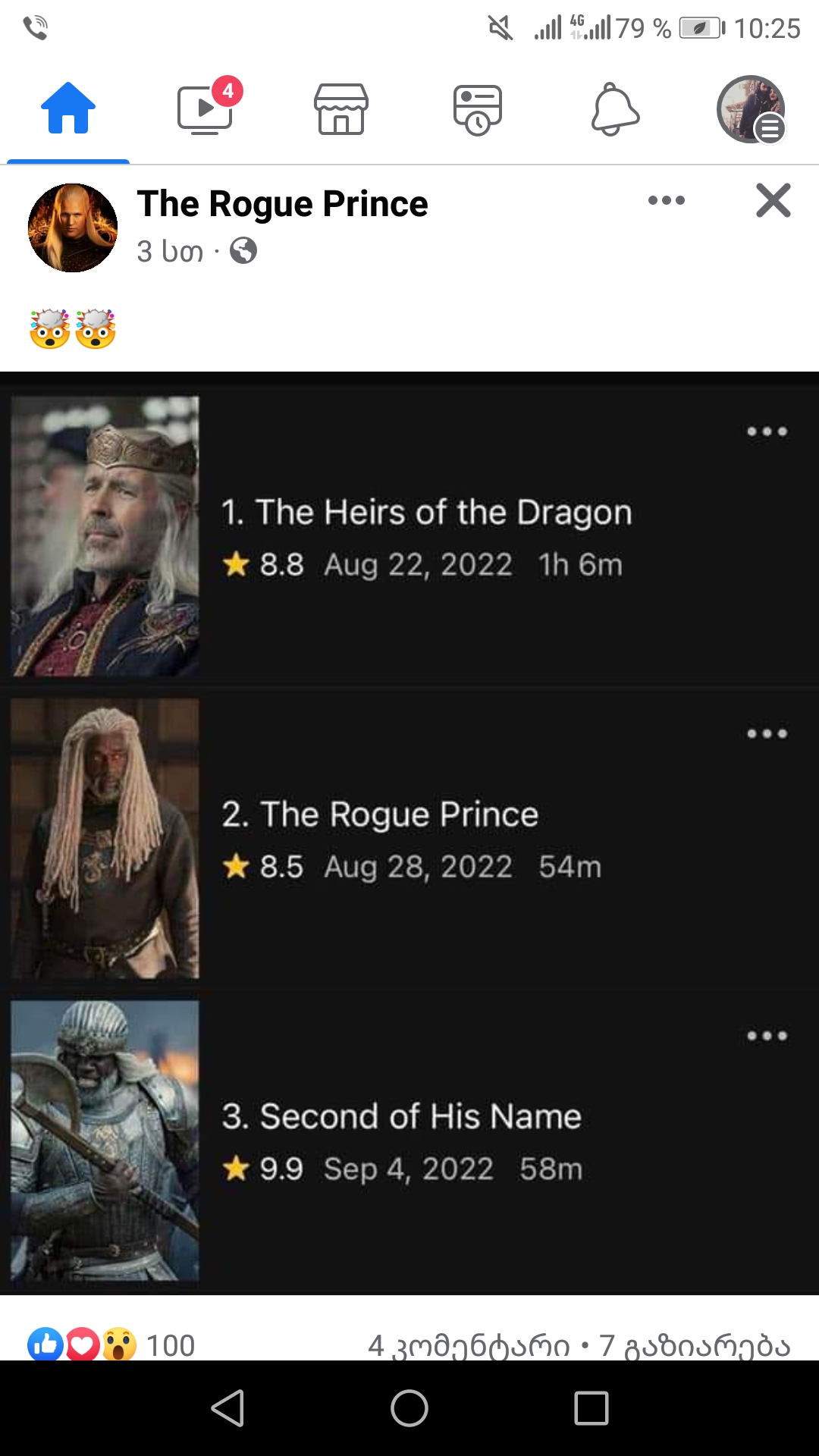Open the 4 comments and 7 shares

coord(579,1346)
